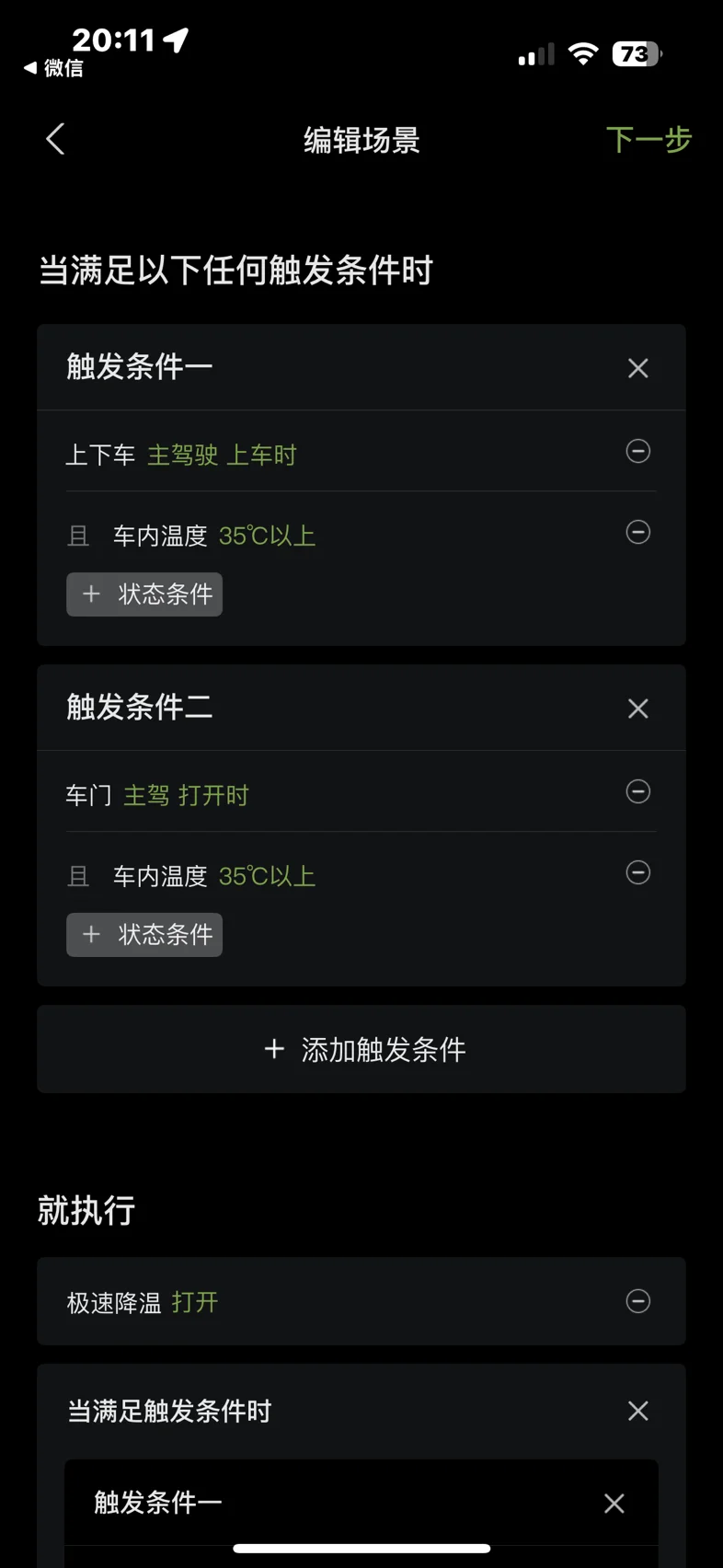This screenshot has width=723, height=1568.
Task: Delete 触发条件一 card in trigger list
Action: coord(637,368)
